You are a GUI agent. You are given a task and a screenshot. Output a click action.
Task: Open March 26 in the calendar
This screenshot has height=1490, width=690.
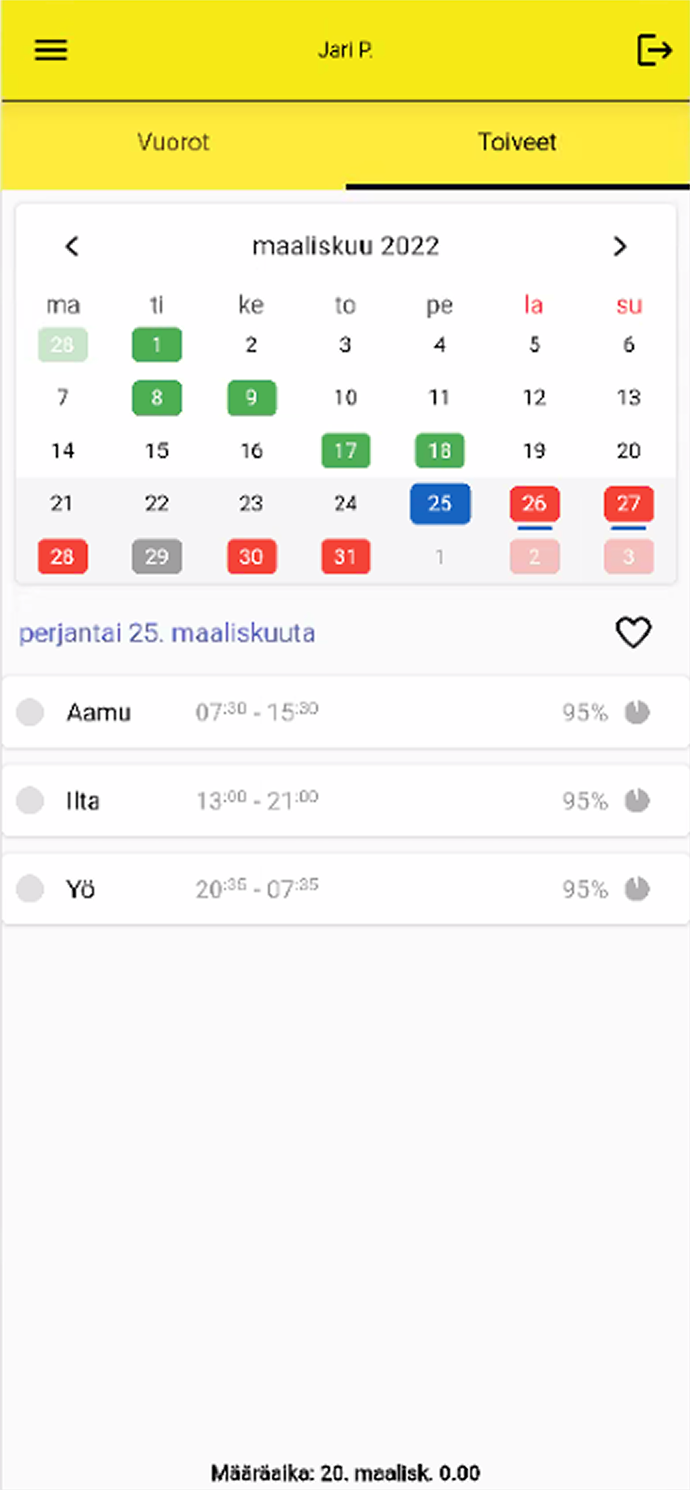pyautogui.click(x=534, y=504)
